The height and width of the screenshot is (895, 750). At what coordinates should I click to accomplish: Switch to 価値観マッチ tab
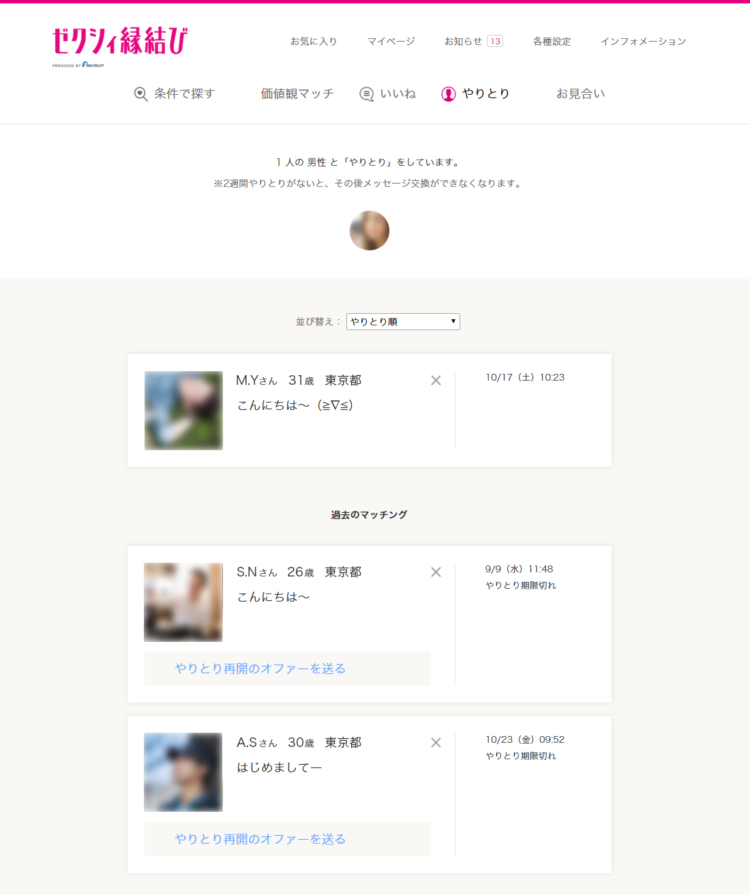coord(297,94)
